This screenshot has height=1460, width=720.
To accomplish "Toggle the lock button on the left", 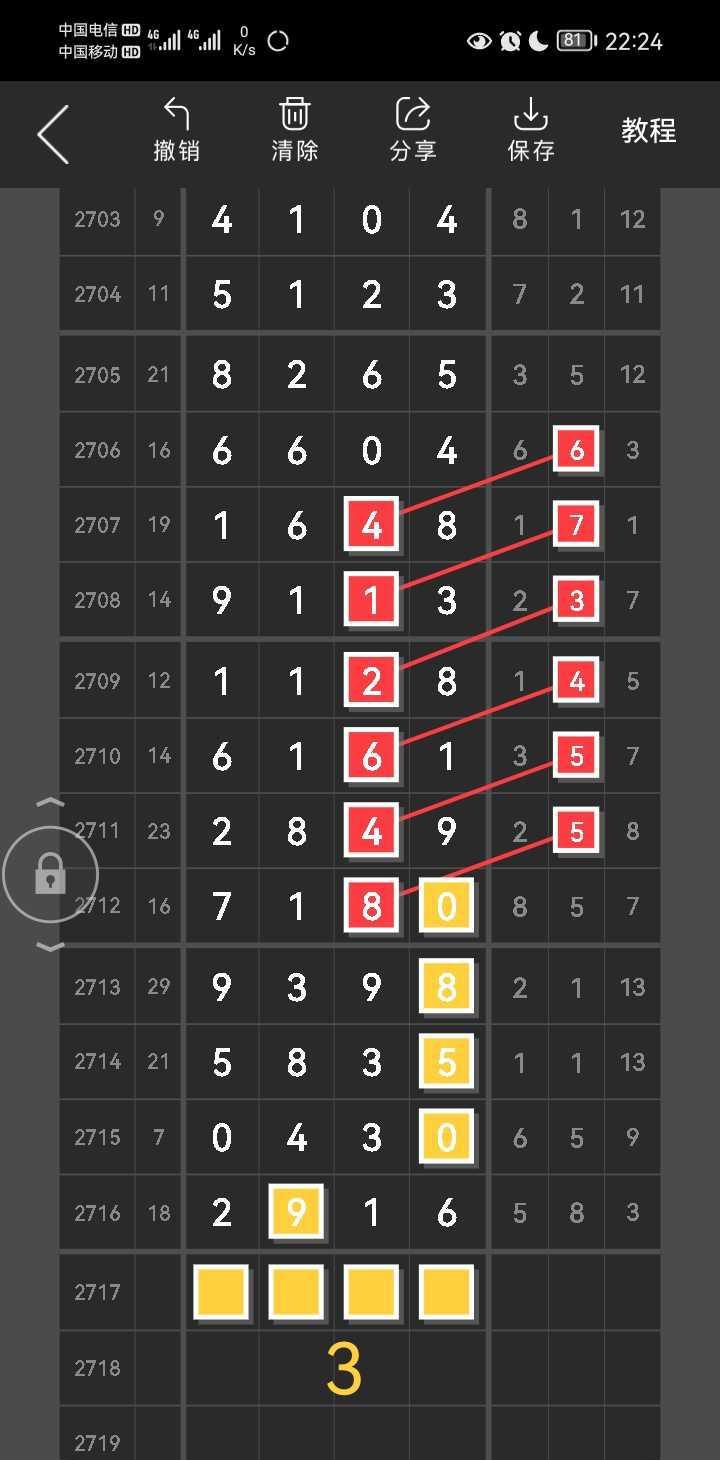I will click(50, 875).
